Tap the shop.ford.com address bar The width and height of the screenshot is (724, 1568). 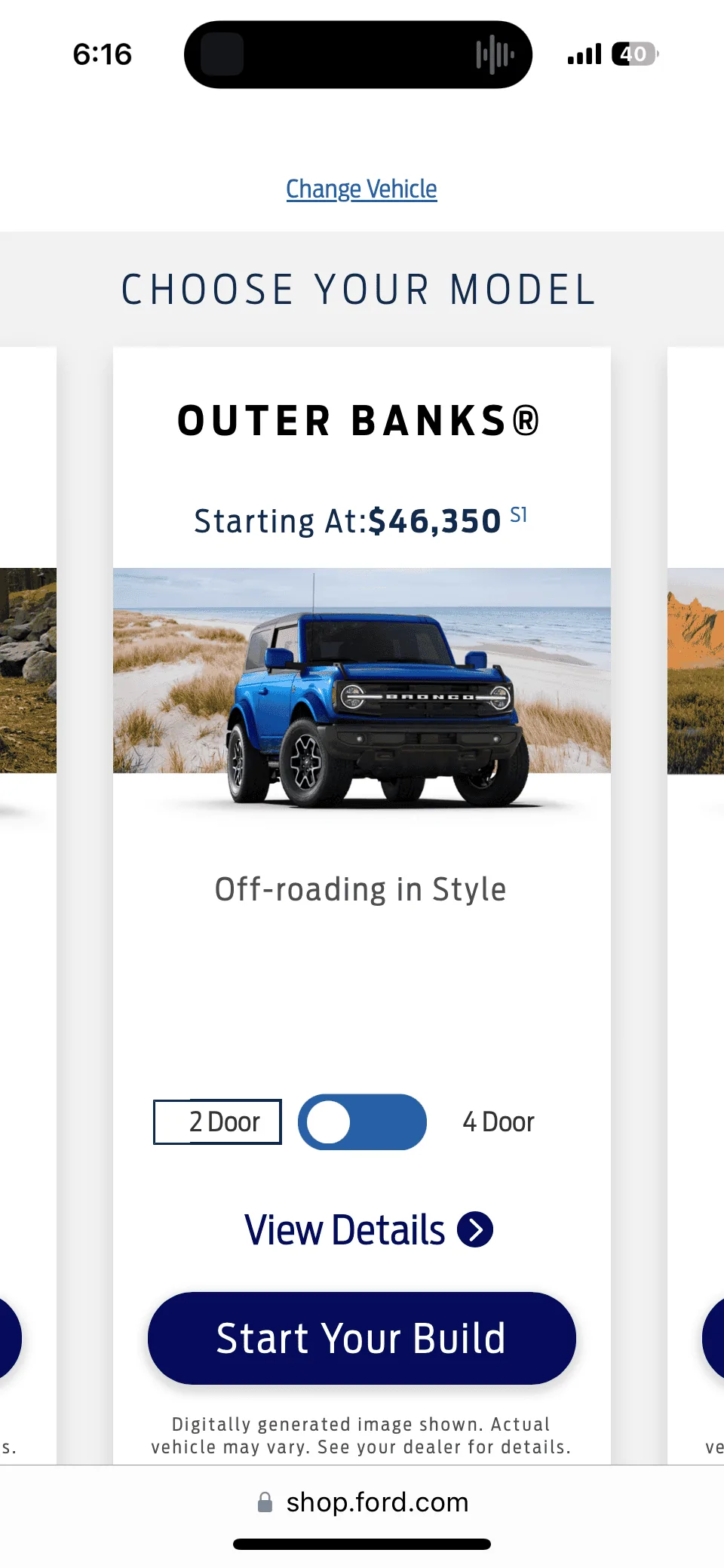(362, 1502)
